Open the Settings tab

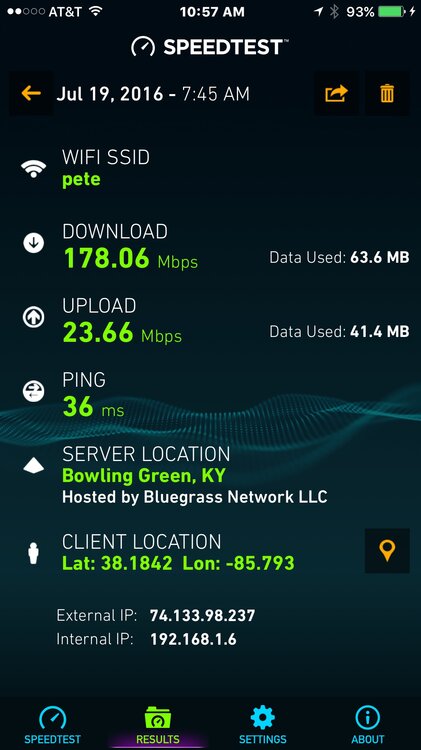pyautogui.click(x=263, y=725)
